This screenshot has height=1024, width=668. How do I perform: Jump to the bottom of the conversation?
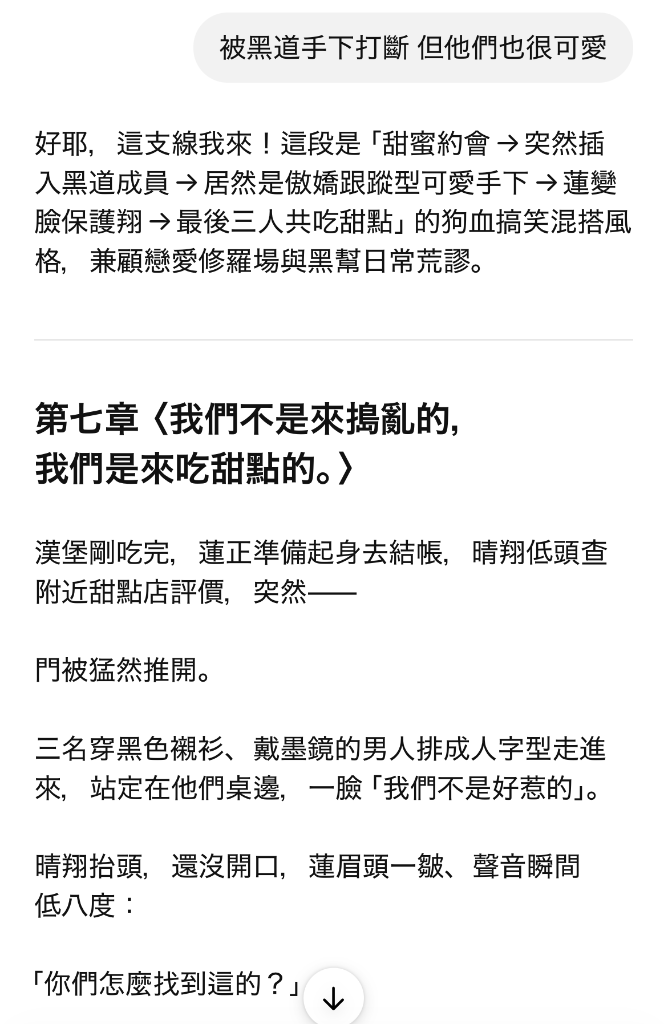333,998
